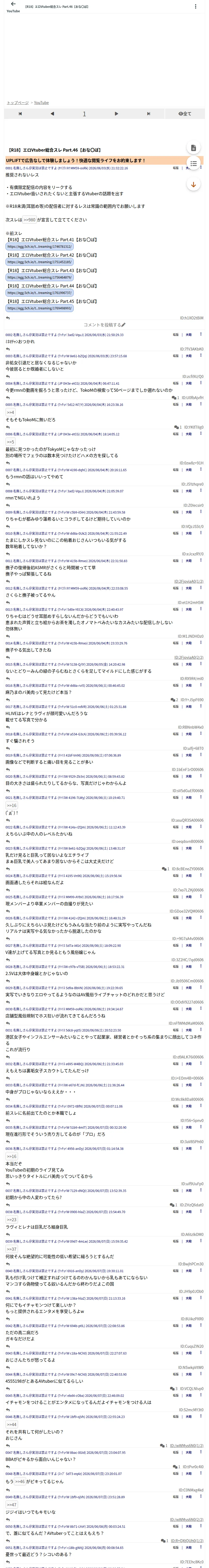Open the list floating button
The height and width of the screenshot is (1568, 209).
coord(193,164)
